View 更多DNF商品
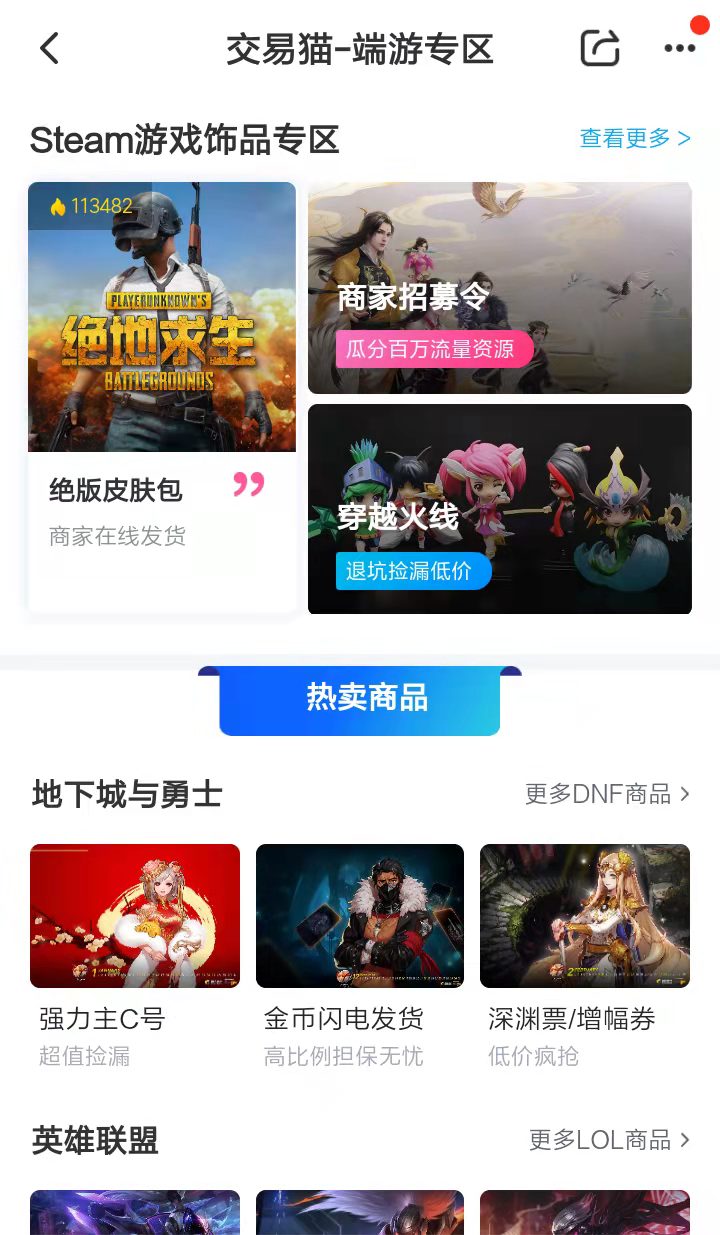The height and width of the screenshot is (1235, 720). tap(607, 794)
